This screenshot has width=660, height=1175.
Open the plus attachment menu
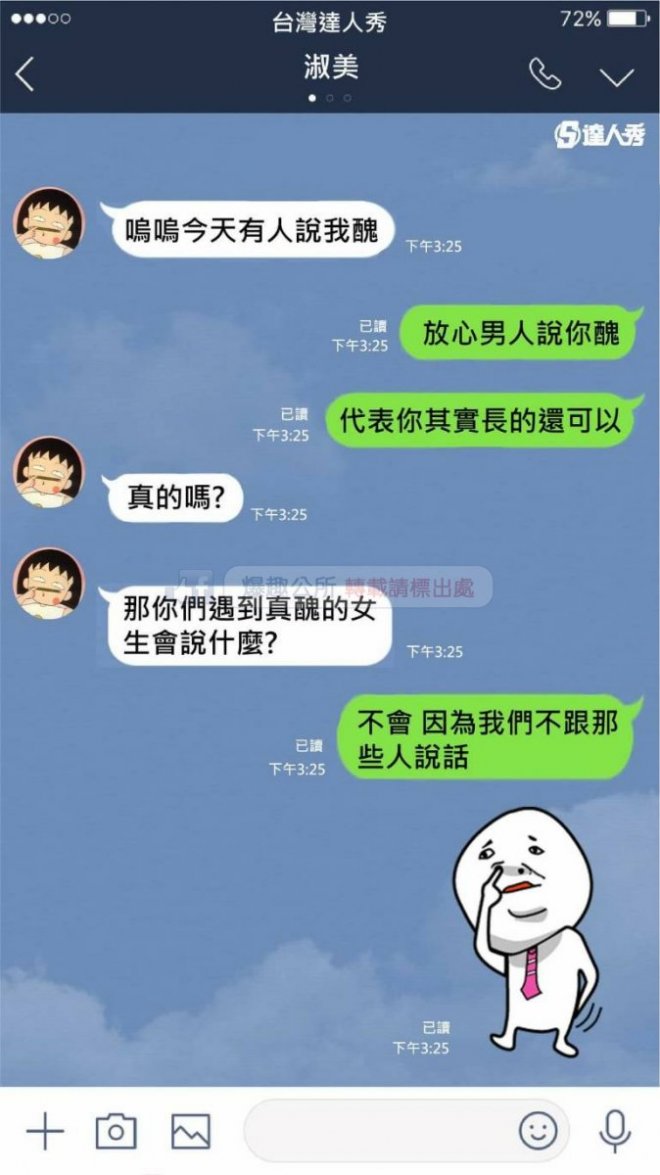(x=44, y=1131)
